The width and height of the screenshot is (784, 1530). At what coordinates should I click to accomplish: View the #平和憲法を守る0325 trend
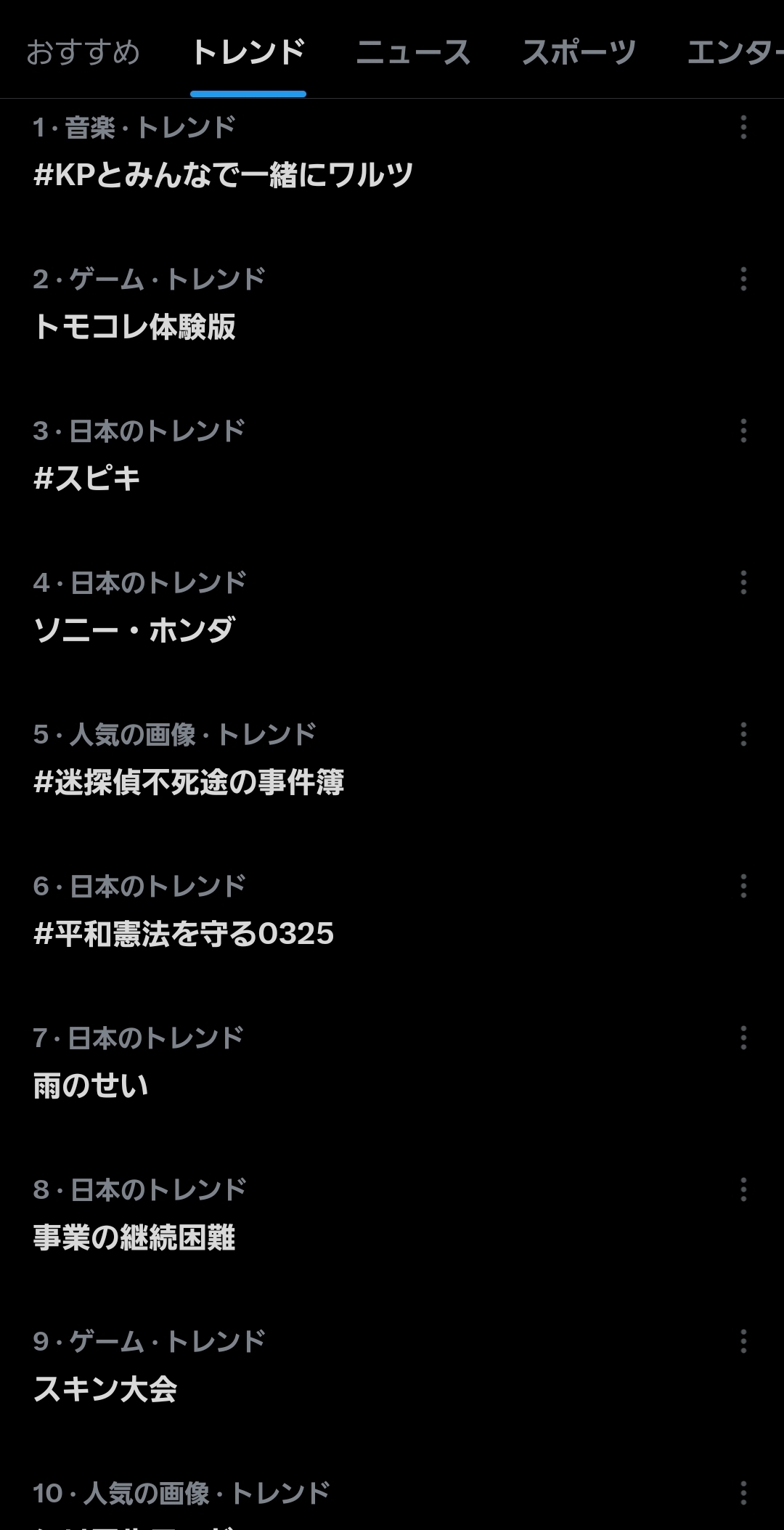(184, 934)
